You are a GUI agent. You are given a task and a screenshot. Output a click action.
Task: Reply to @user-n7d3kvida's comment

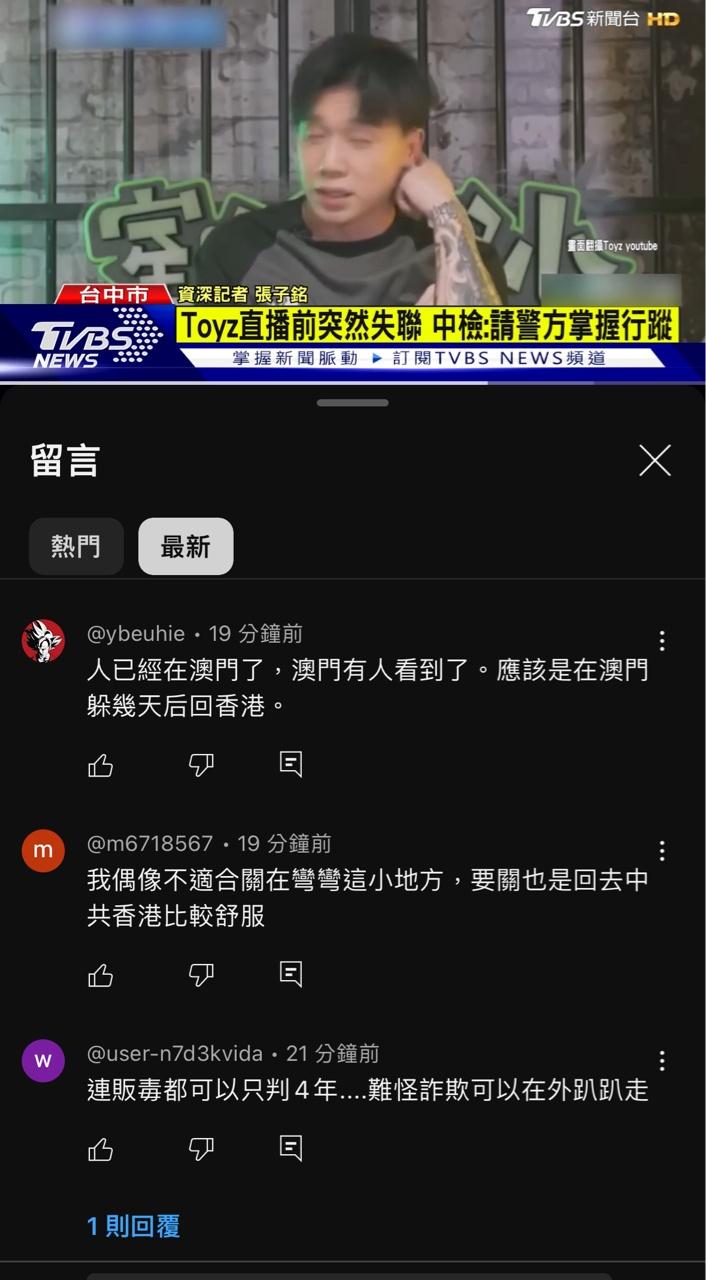(291, 1148)
